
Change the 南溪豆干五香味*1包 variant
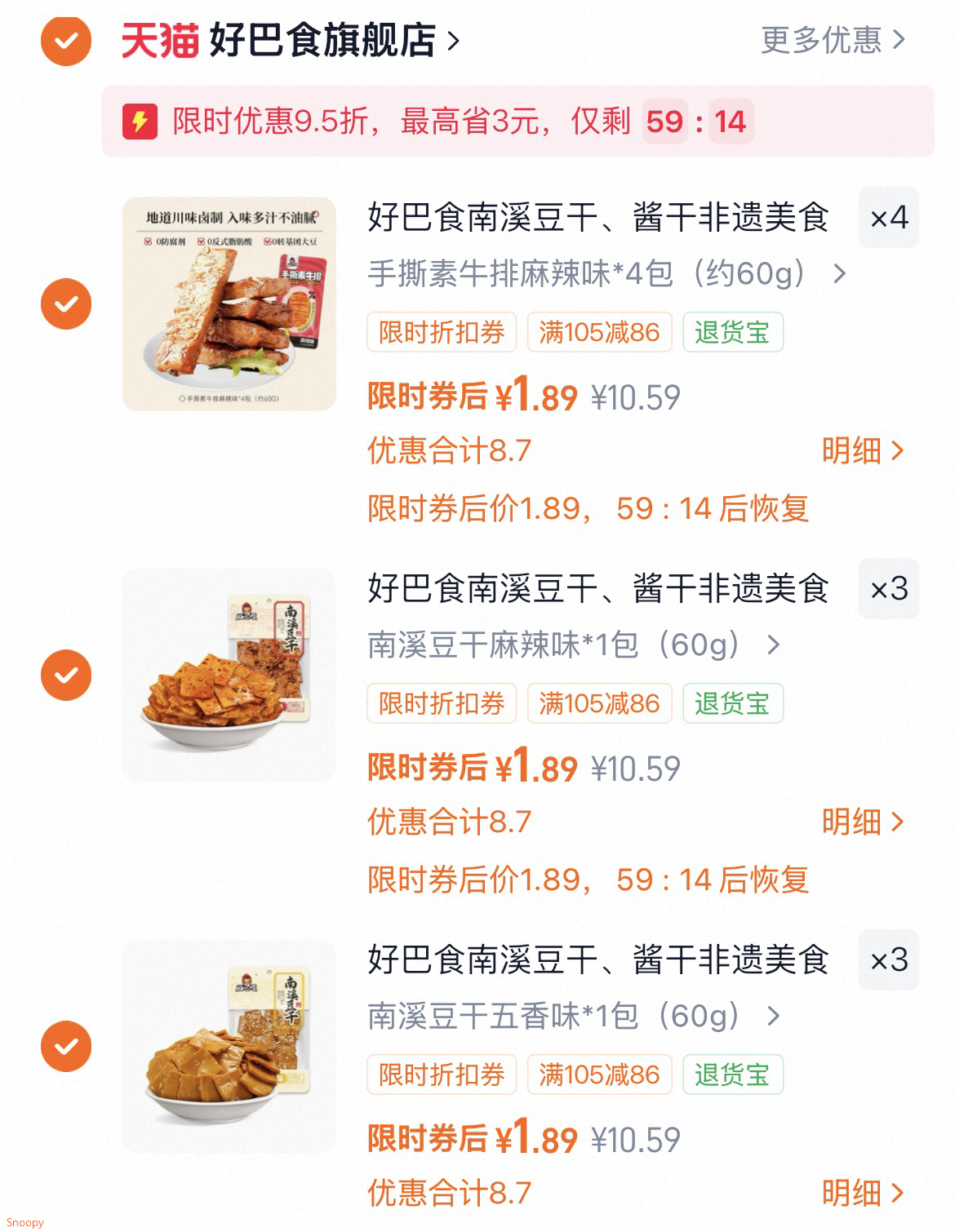click(x=573, y=1016)
